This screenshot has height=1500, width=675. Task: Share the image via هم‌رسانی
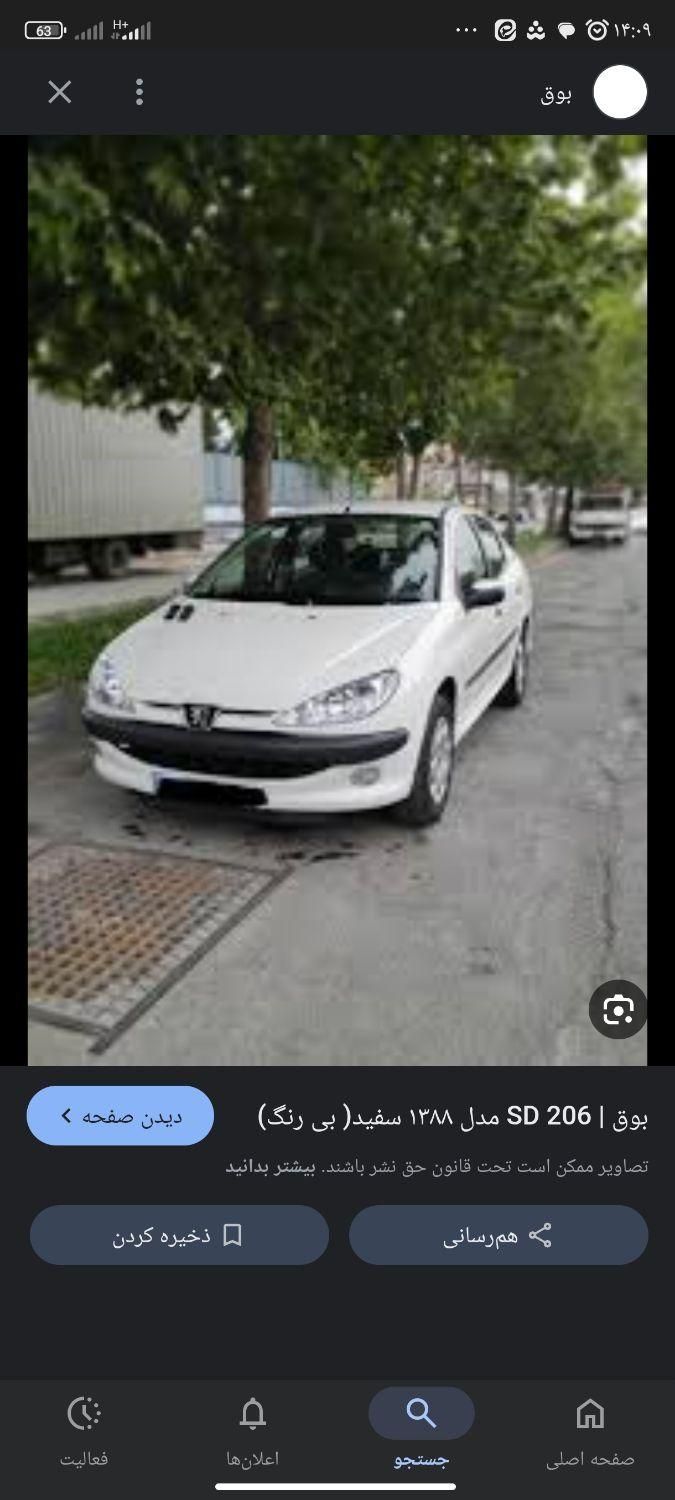(498, 1235)
